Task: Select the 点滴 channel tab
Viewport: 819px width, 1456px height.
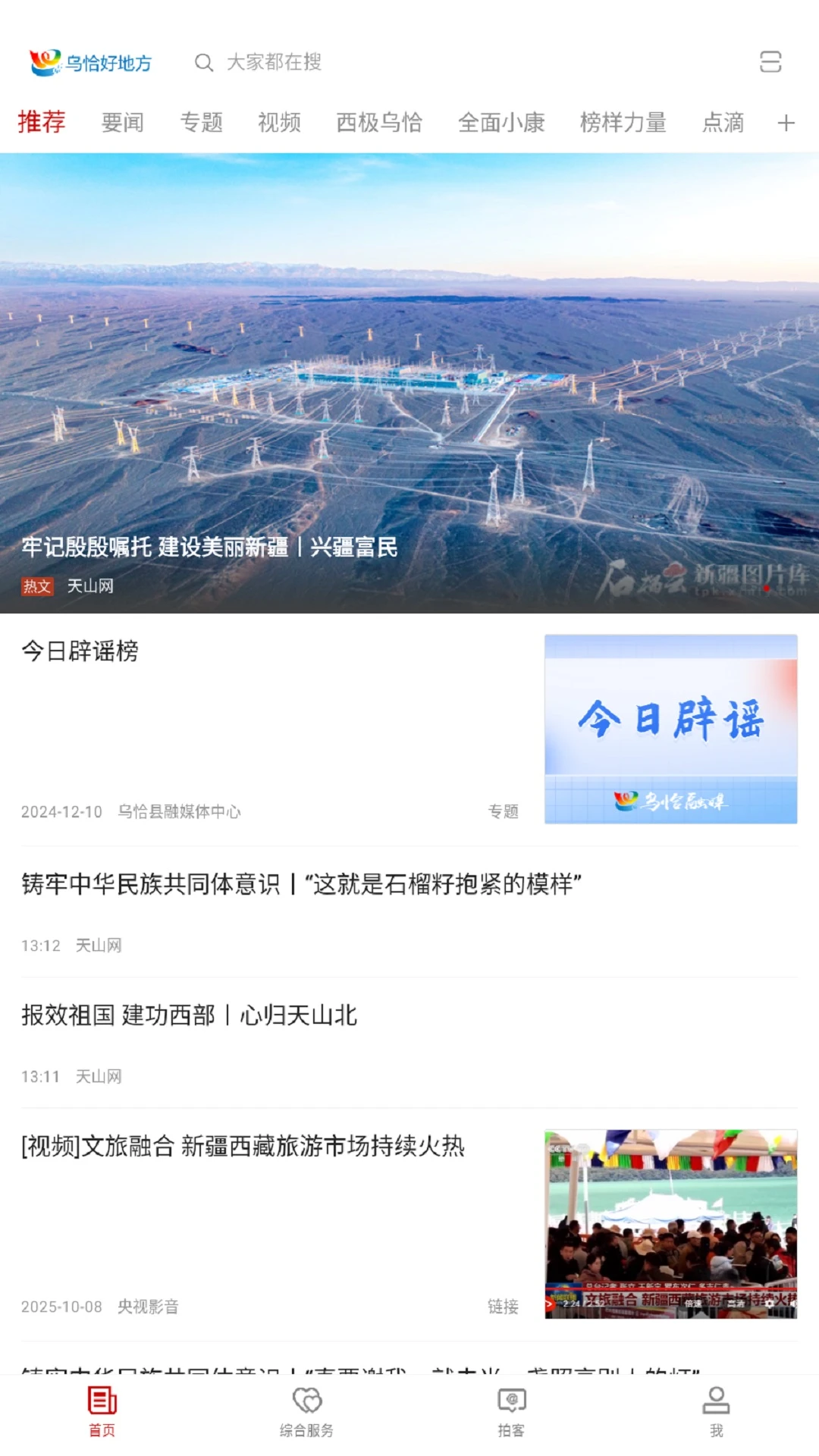Action: [723, 122]
